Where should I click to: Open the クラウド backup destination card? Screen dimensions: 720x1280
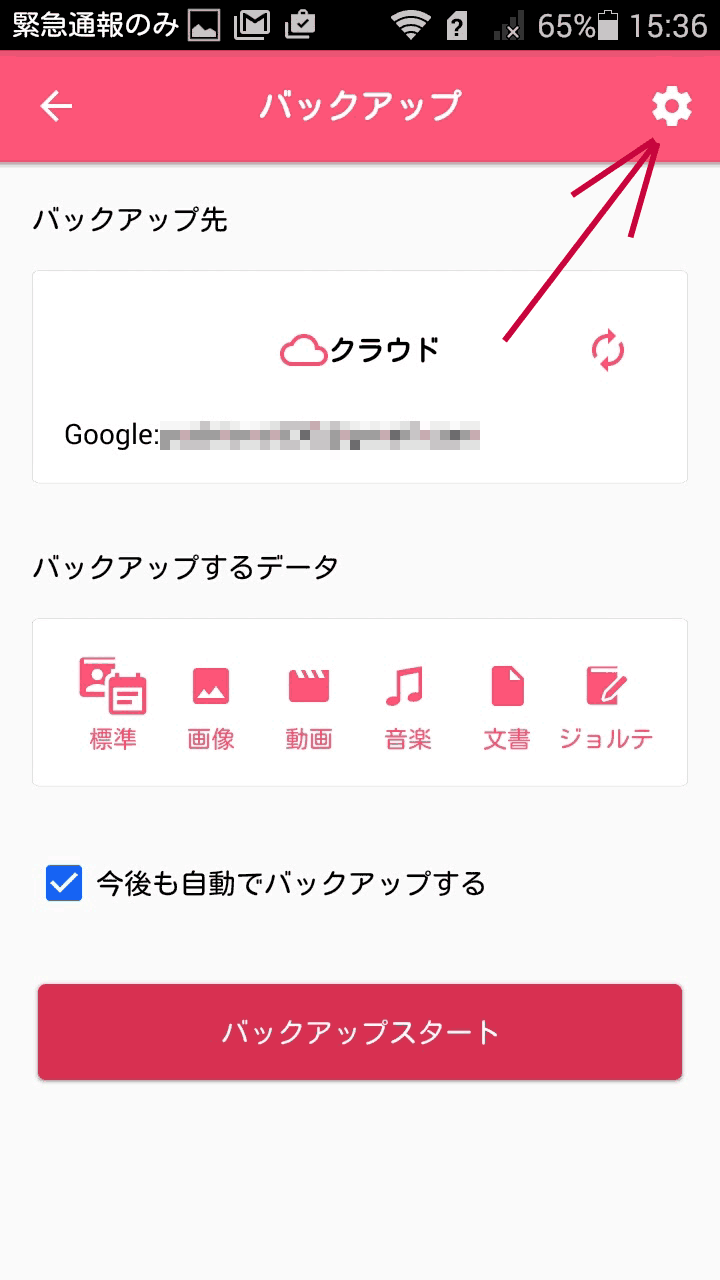click(x=360, y=350)
